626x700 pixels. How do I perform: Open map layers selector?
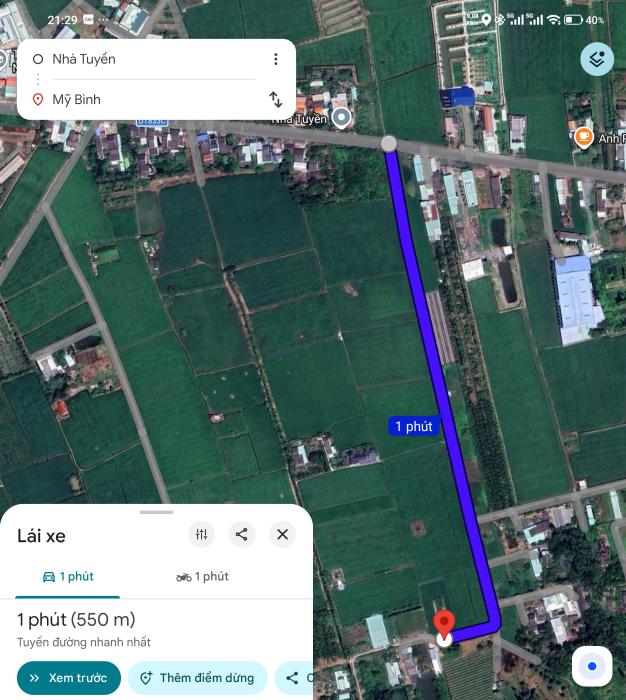pyautogui.click(x=597, y=59)
